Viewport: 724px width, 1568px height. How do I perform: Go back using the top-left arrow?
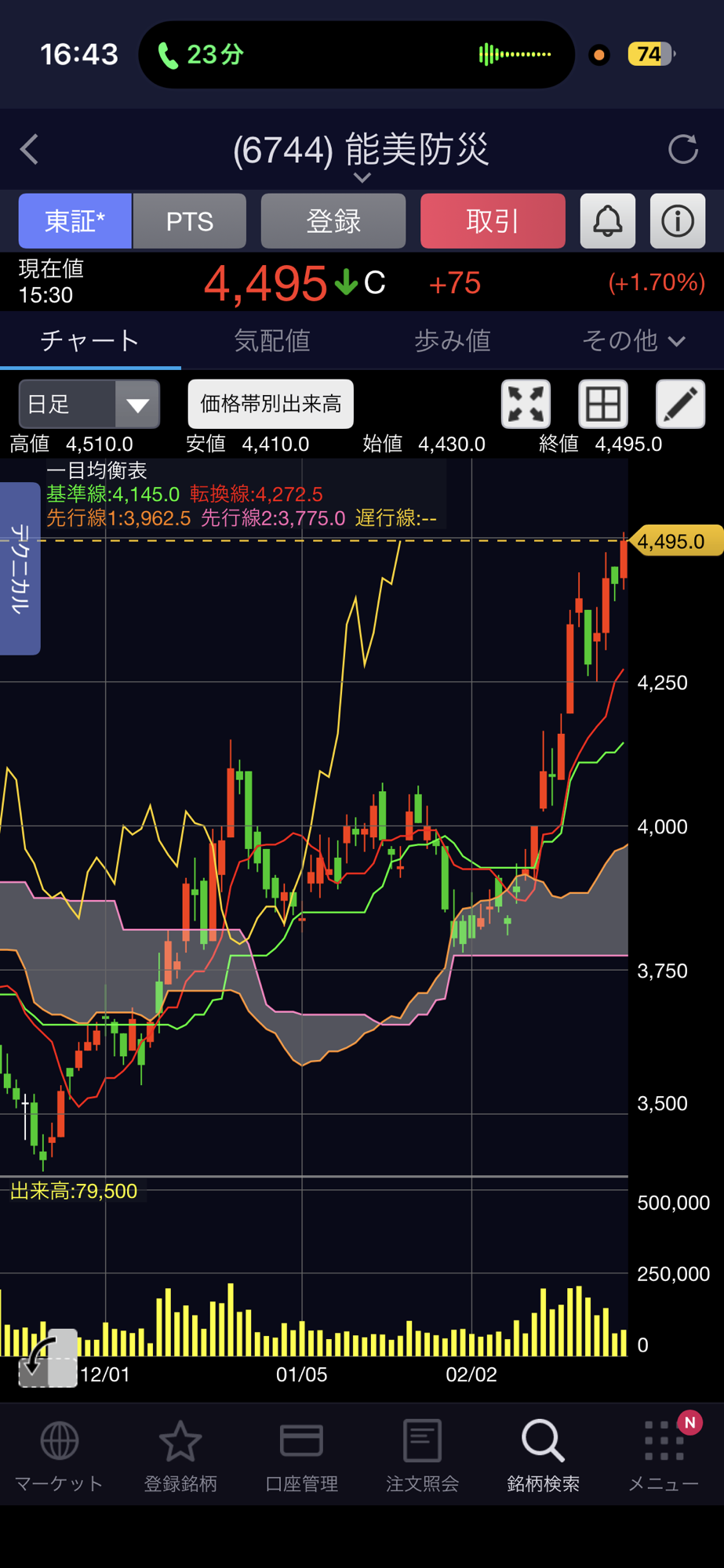click(x=30, y=149)
